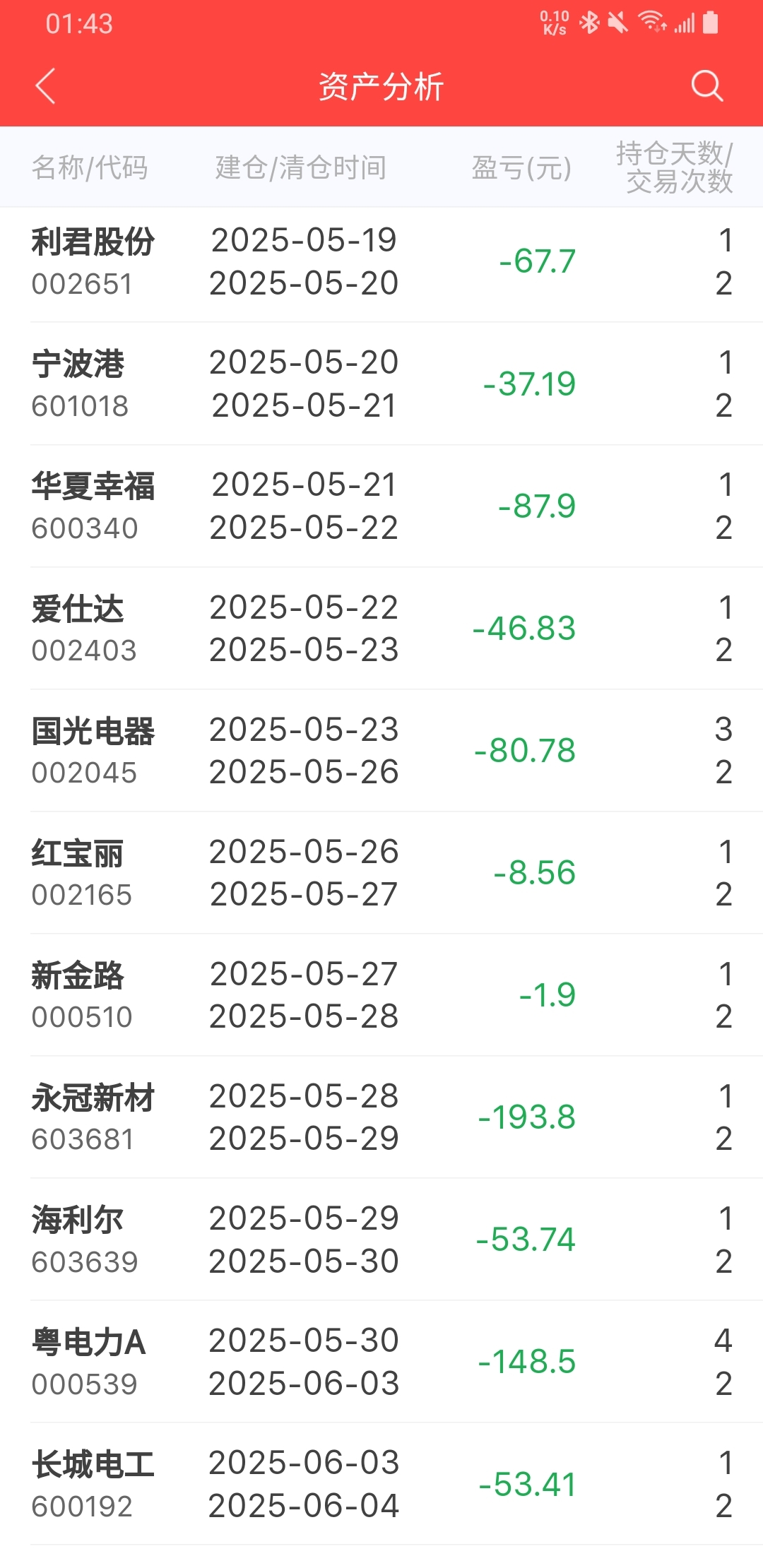Open the 宁波港 601018 record
Image resolution: width=763 pixels, height=1568 pixels.
coord(381,384)
